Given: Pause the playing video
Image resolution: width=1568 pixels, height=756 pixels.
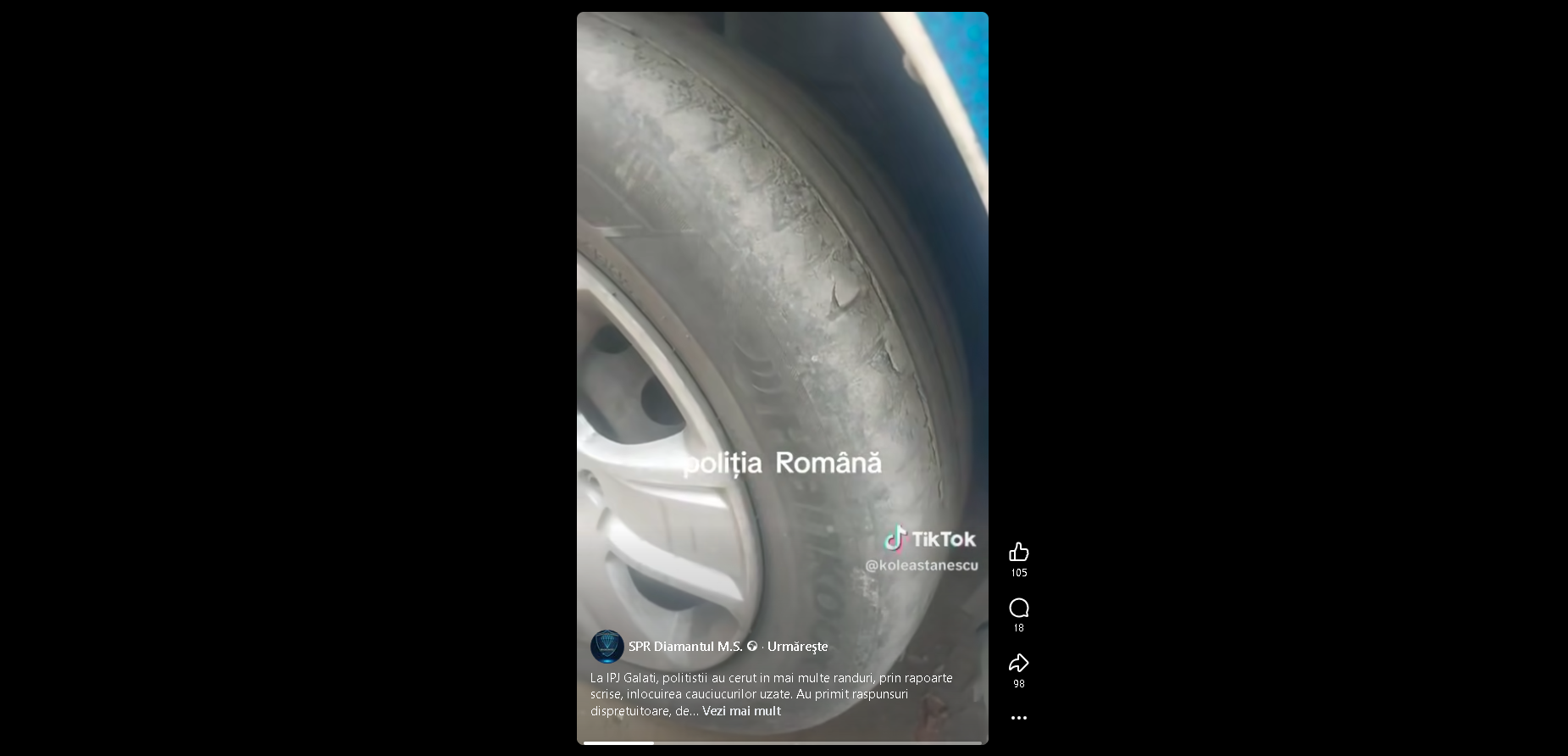Looking at the screenshot, I should (x=782, y=339).
